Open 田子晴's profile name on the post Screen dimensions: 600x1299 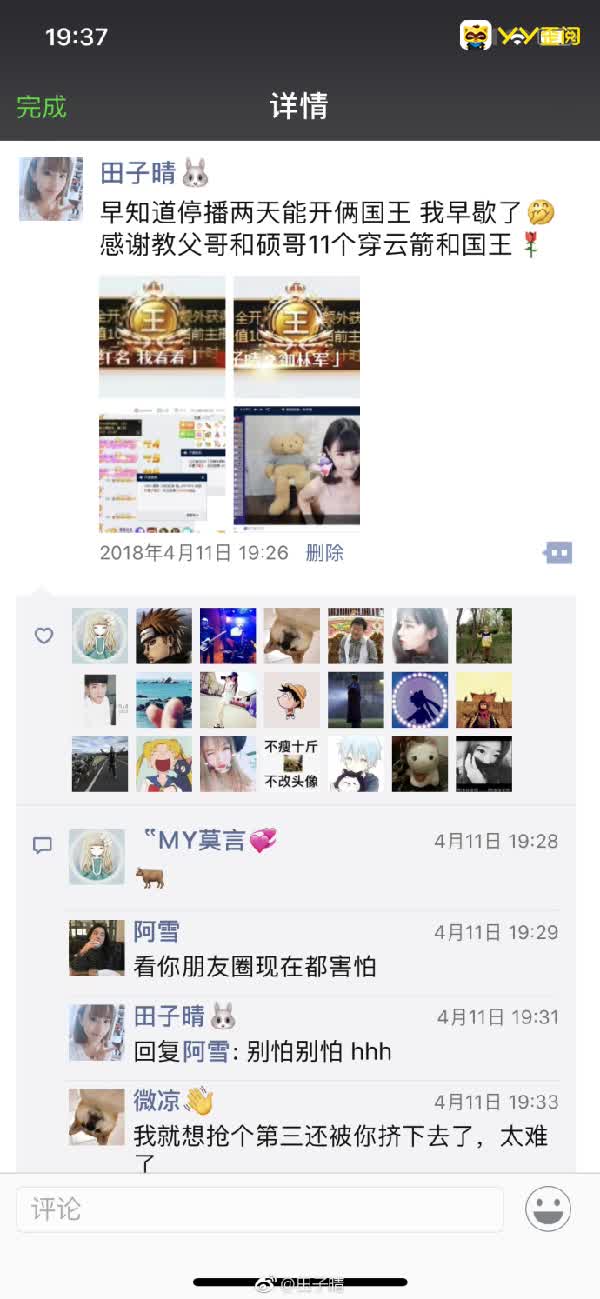(138, 172)
